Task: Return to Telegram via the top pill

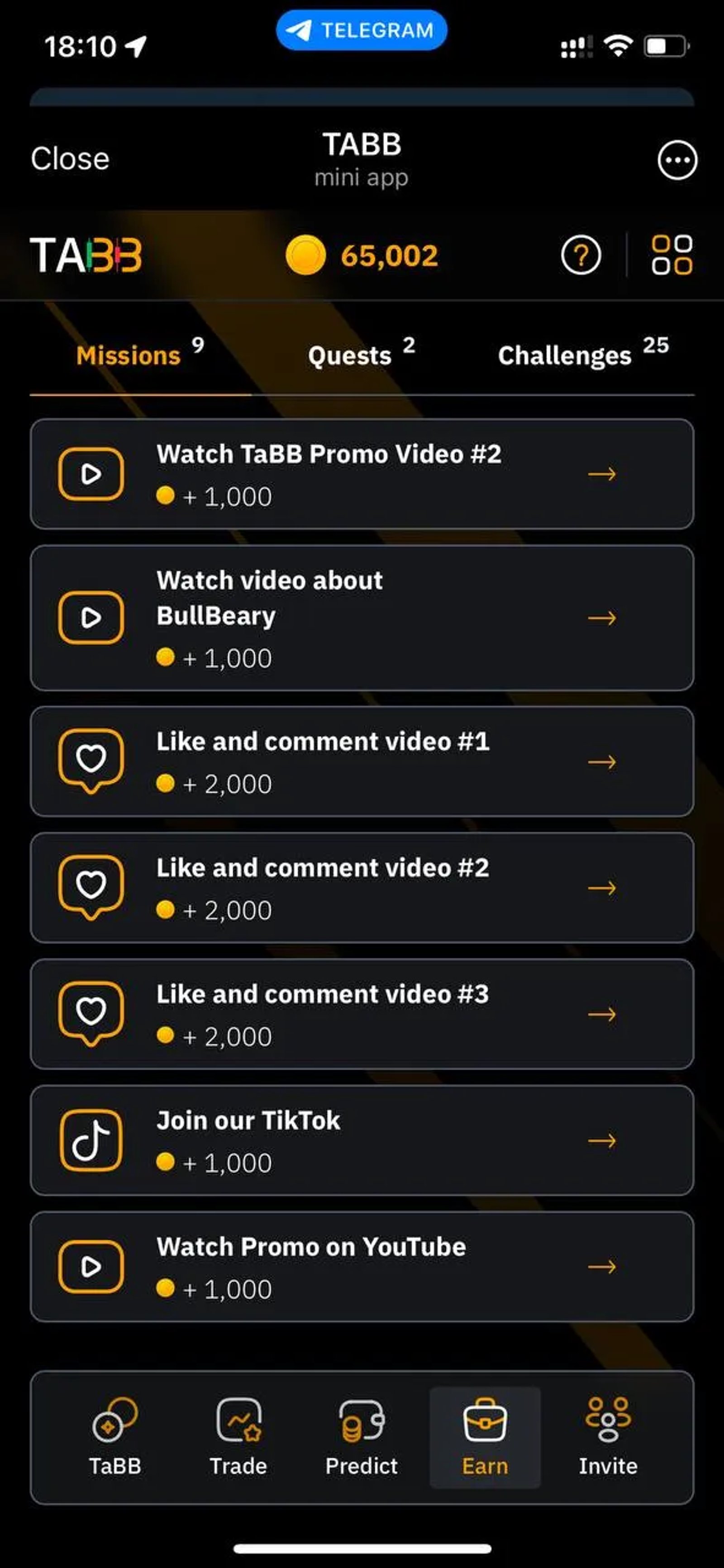Action: click(362, 30)
